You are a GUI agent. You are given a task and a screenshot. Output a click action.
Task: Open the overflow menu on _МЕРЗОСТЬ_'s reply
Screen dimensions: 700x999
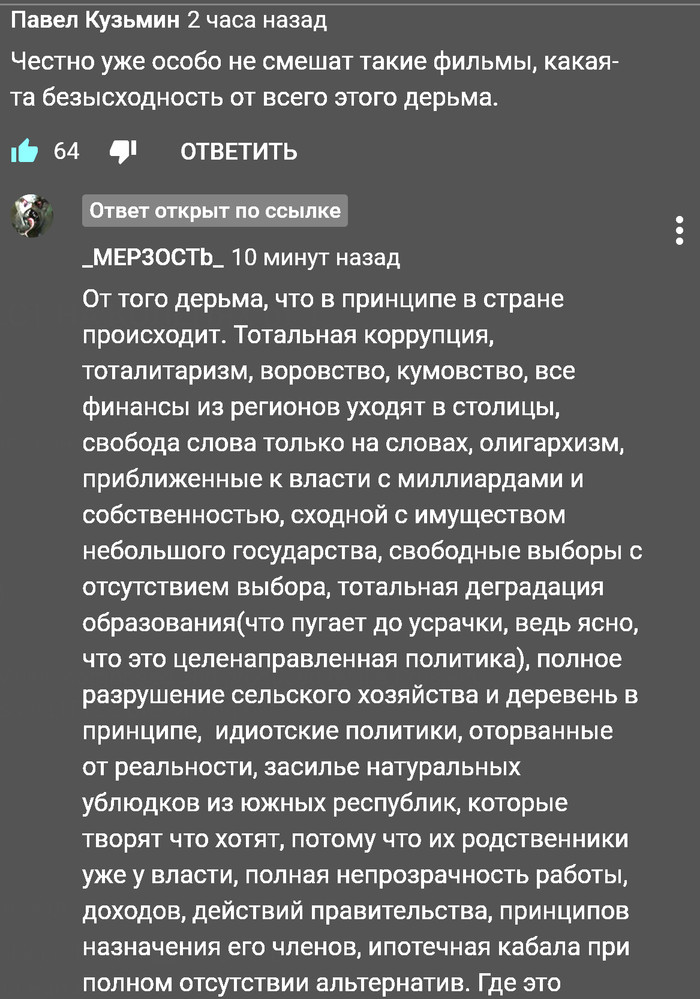tap(680, 234)
